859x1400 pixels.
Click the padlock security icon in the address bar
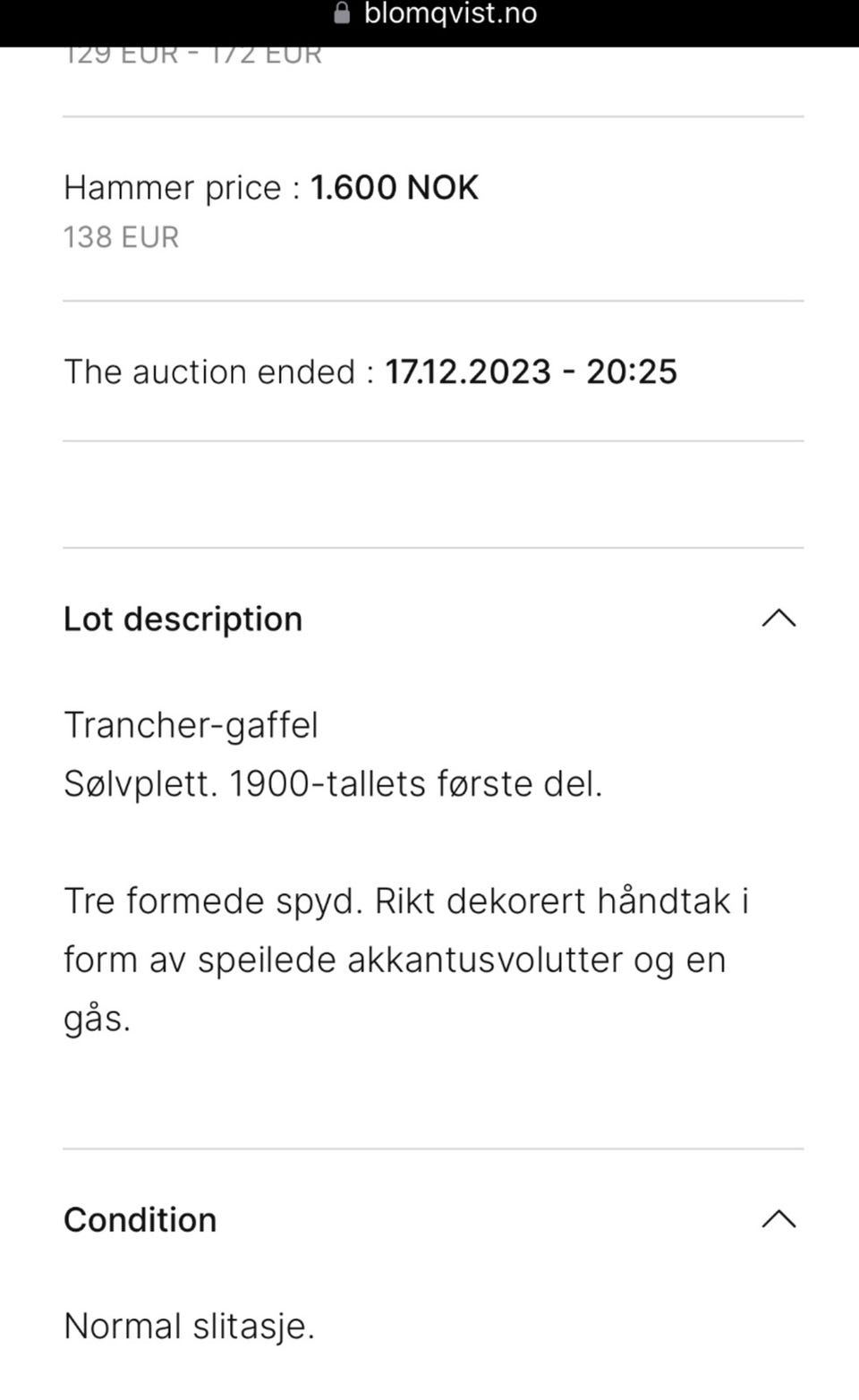coord(343,13)
